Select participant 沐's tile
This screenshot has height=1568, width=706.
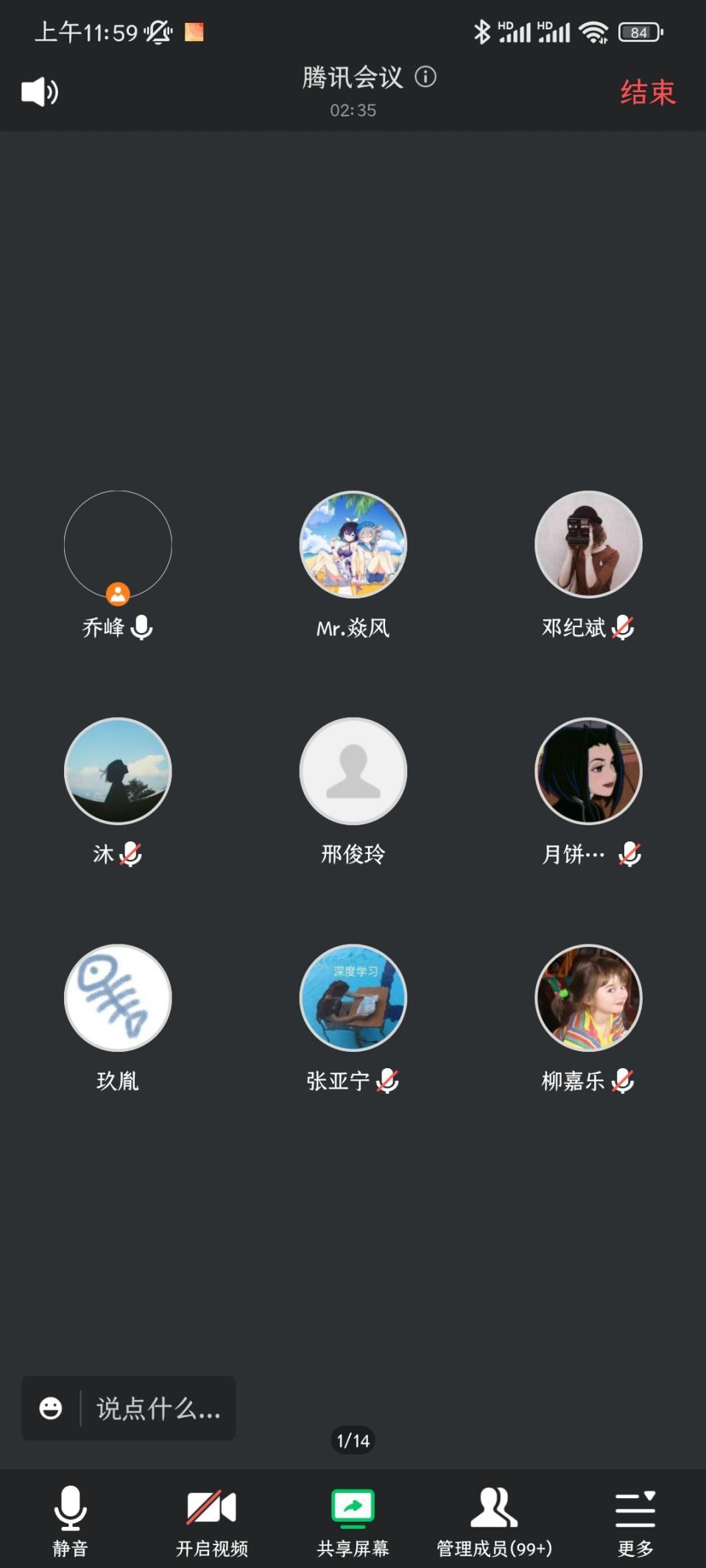(118, 771)
